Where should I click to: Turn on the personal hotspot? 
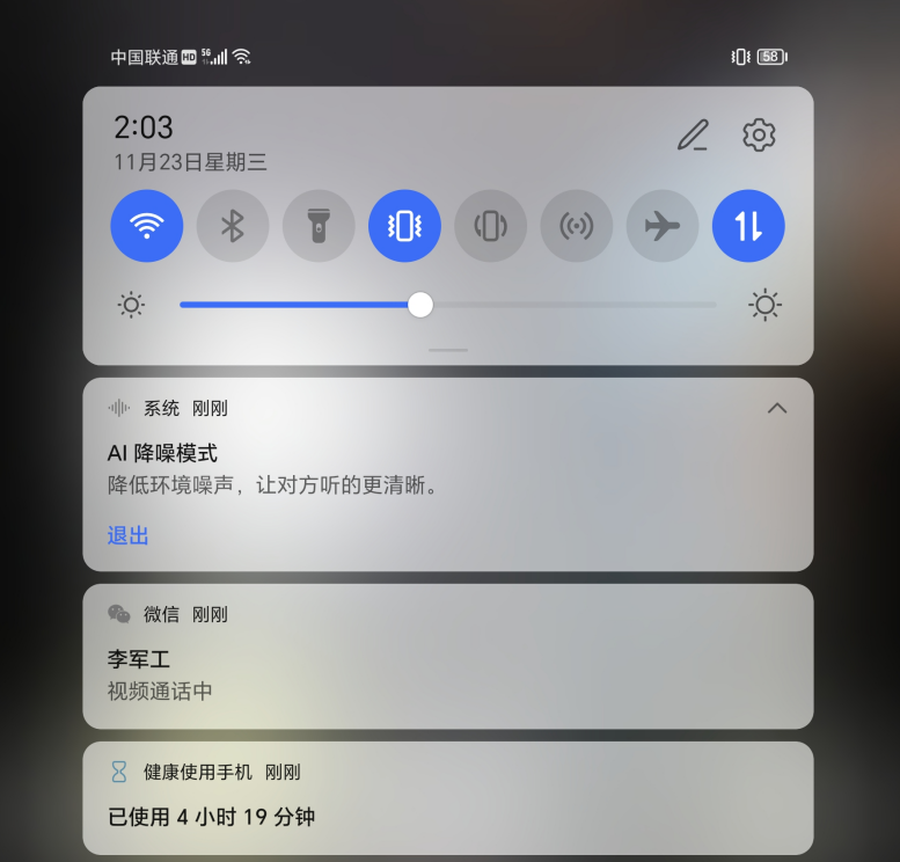click(577, 227)
